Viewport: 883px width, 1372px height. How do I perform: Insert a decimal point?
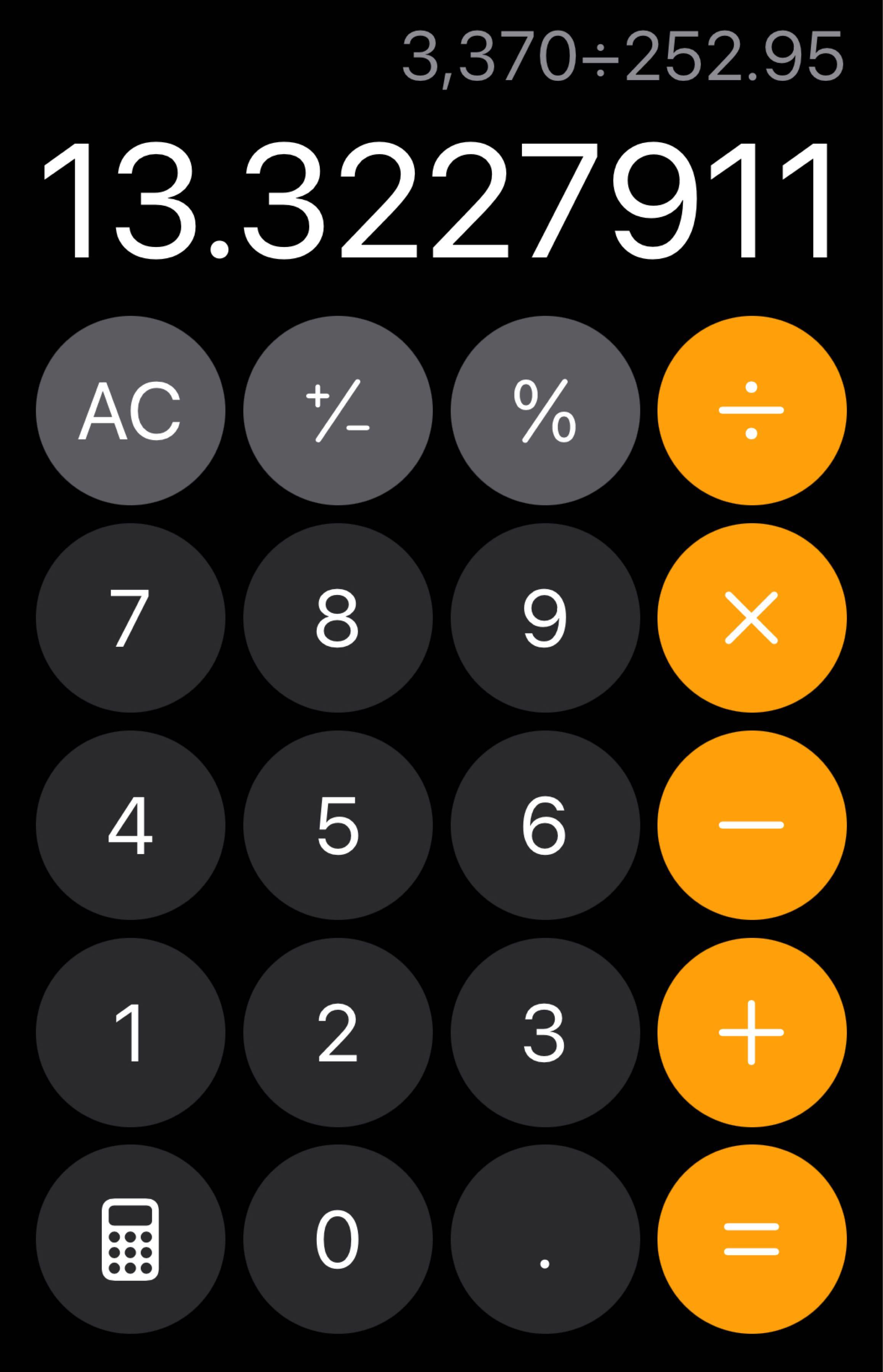coord(545,1239)
